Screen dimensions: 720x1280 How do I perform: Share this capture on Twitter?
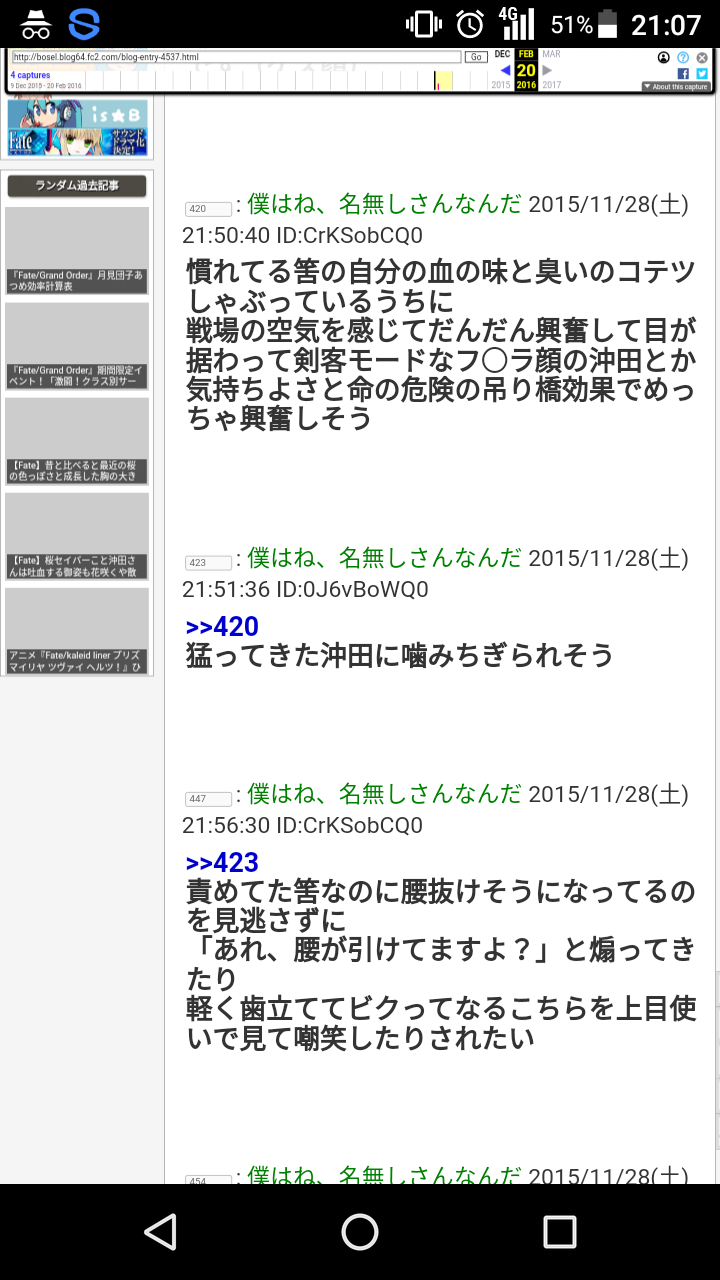click(x=702, y=73)
